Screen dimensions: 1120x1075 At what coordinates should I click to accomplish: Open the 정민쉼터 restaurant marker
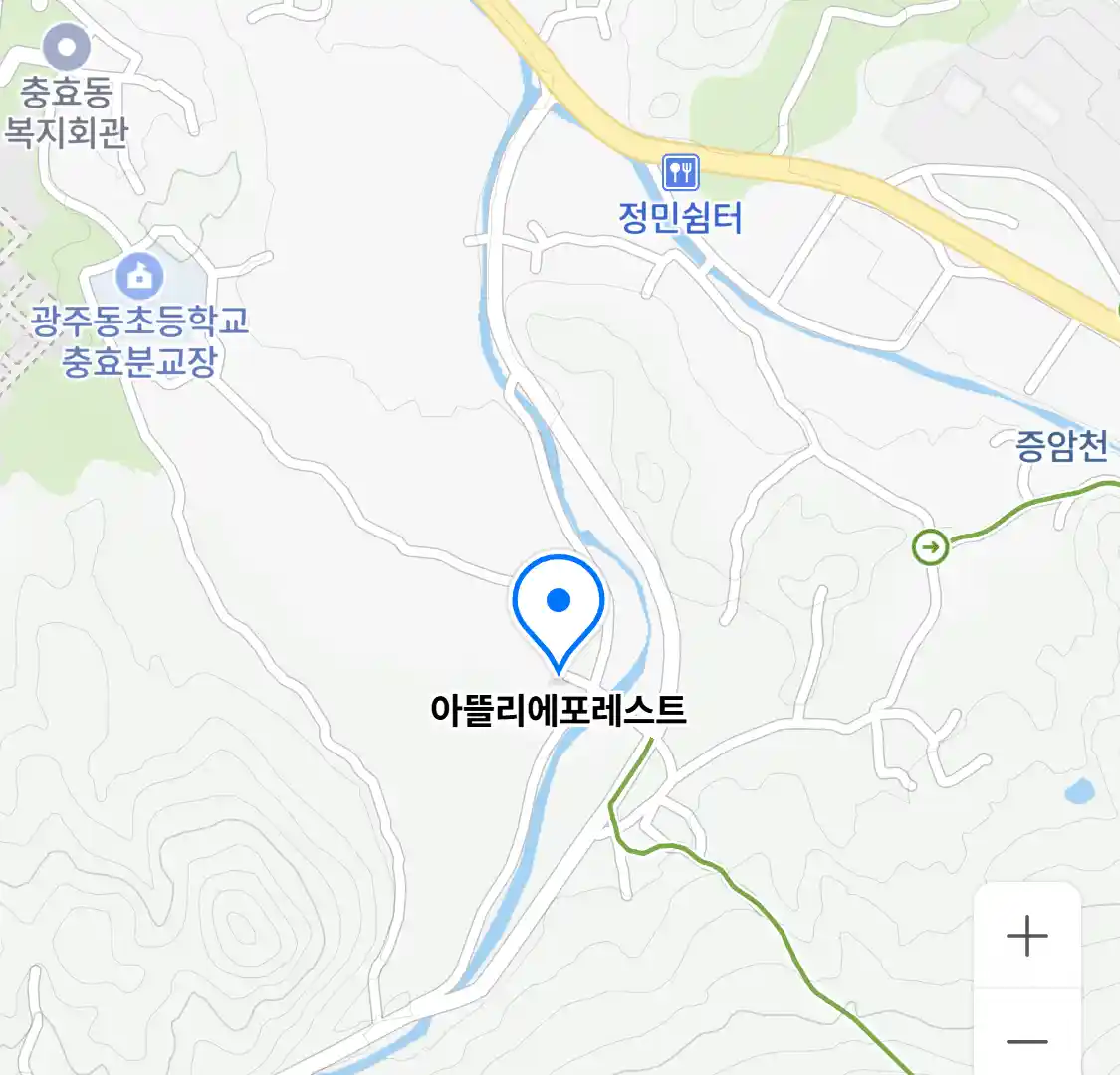point(681,173)
